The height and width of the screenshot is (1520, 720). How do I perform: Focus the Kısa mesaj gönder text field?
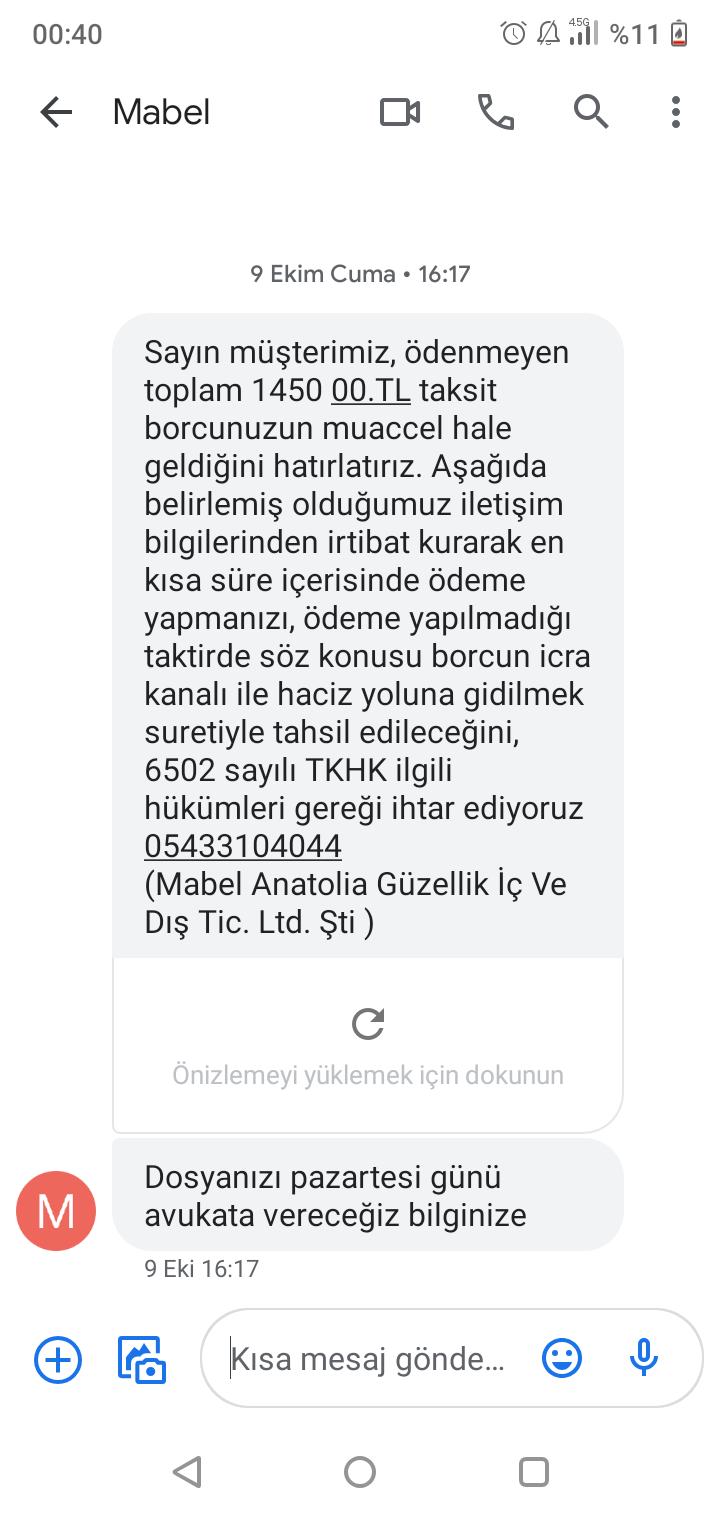[370, 1359]
